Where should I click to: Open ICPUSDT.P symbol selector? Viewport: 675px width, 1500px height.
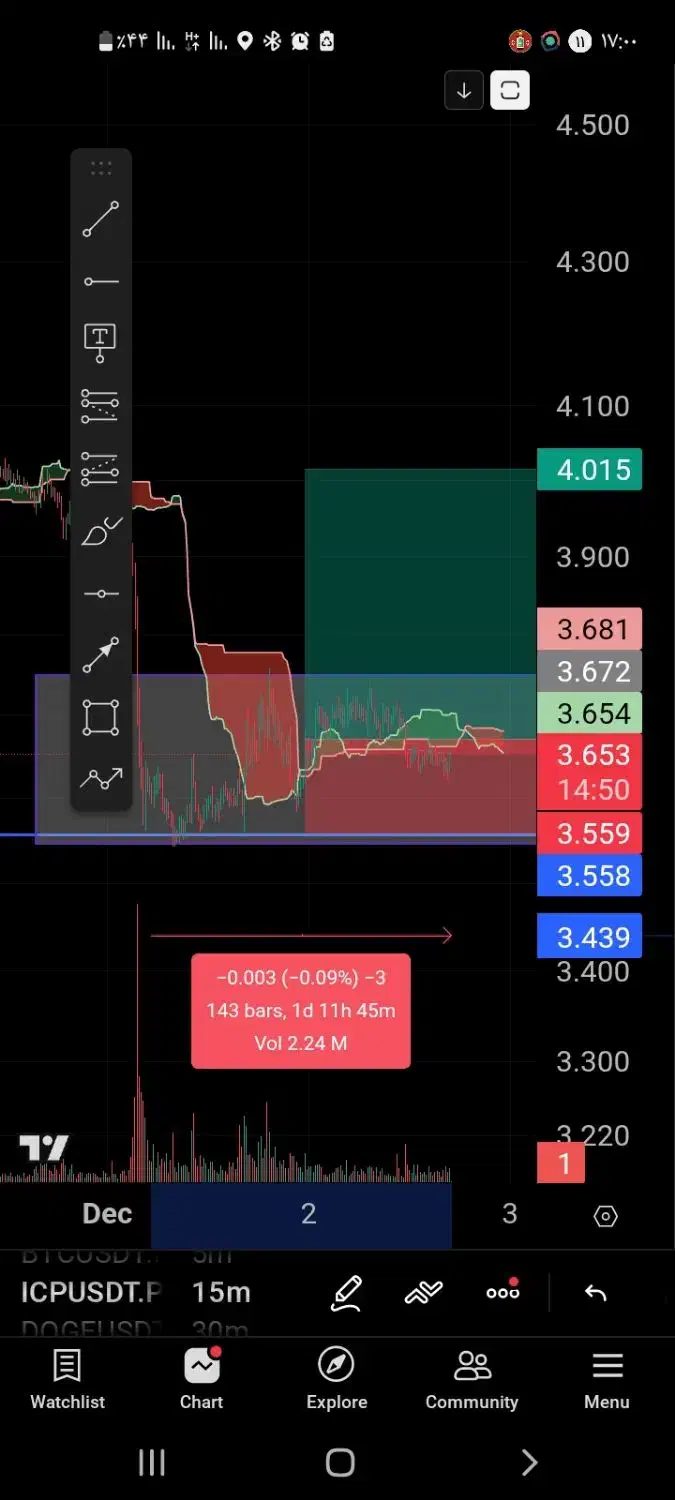pyautogui.click(x=91, y=1292)
